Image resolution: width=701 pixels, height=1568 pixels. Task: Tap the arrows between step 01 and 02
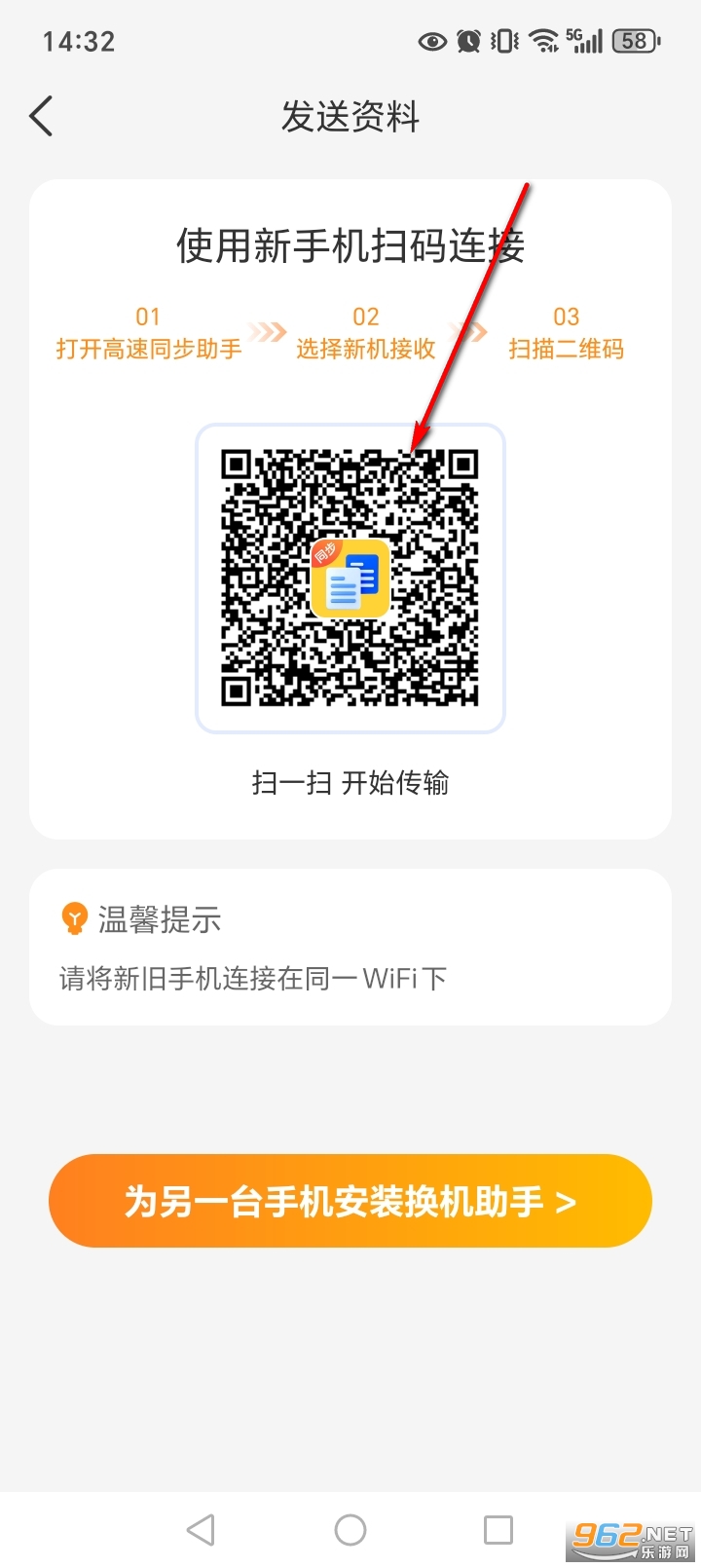coord(266,332)
